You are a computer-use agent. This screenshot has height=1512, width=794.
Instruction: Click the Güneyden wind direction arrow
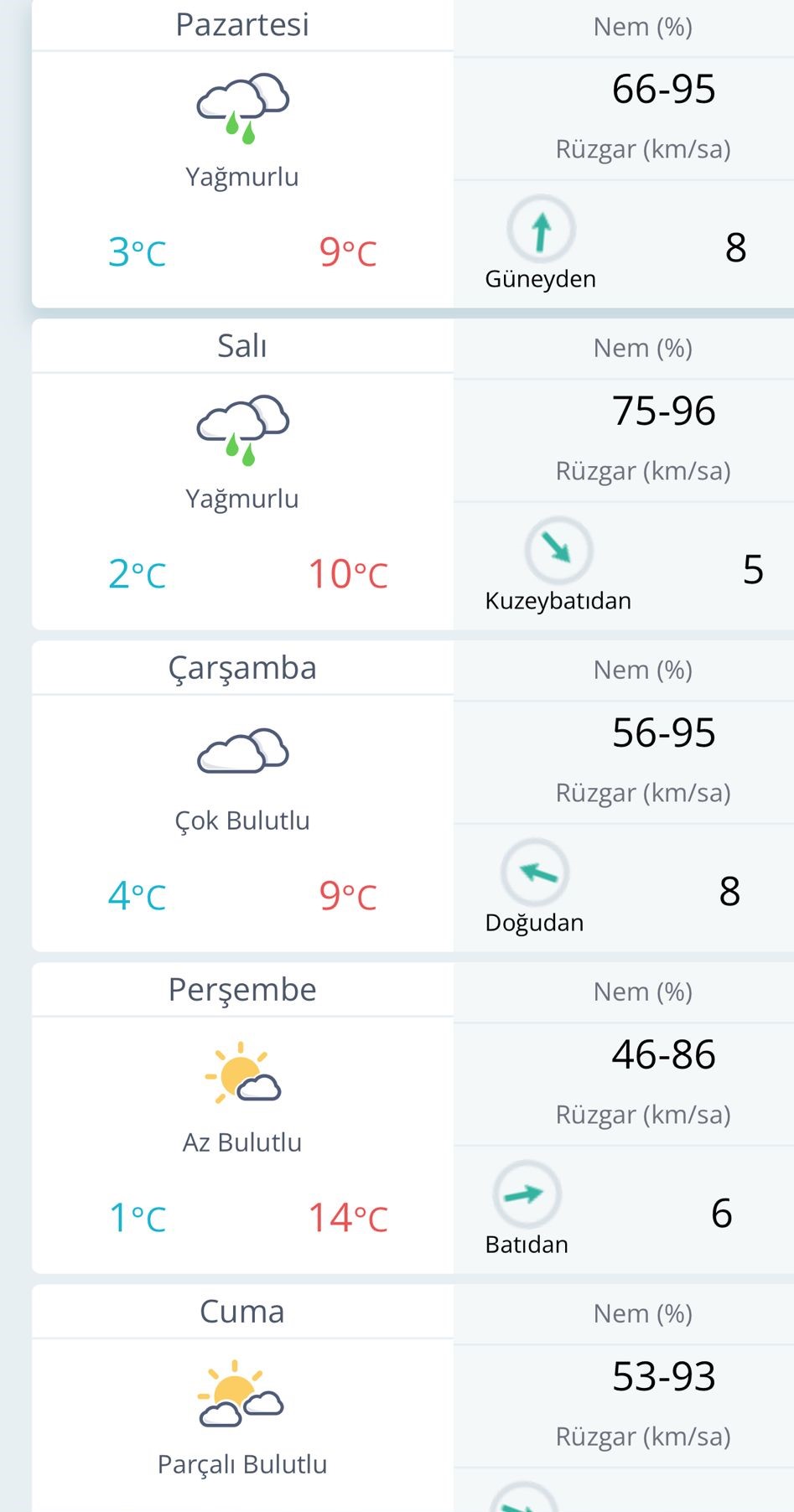(x=540, y=228)
